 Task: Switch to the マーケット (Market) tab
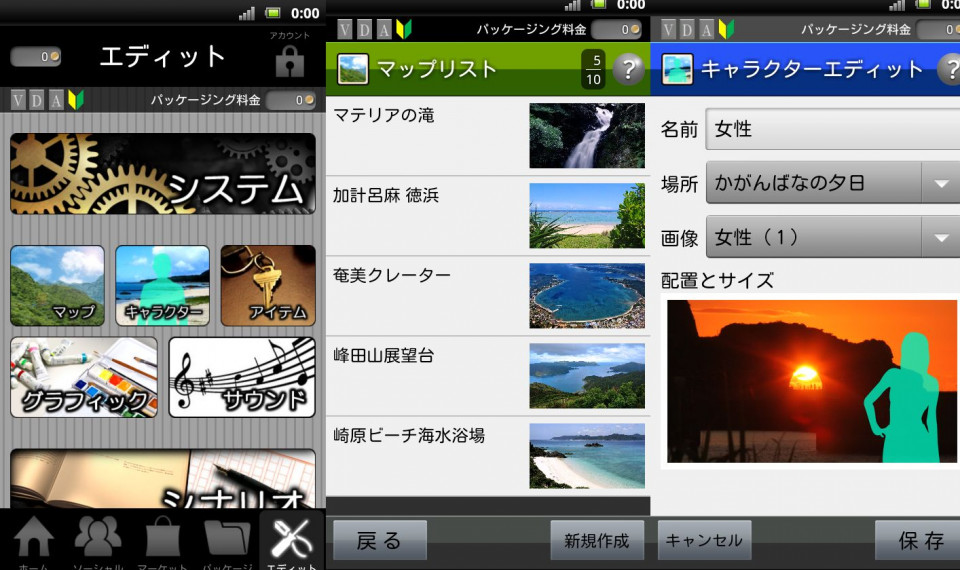(x=162, y=541)
